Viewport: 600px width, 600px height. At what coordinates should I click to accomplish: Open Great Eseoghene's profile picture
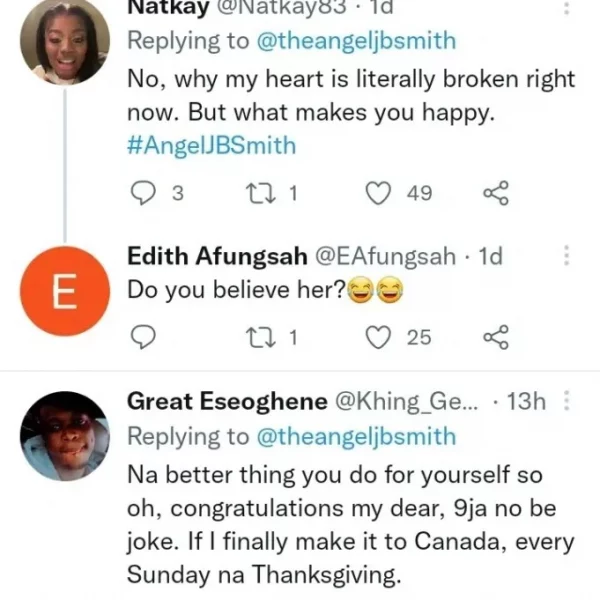pos(65,437)
